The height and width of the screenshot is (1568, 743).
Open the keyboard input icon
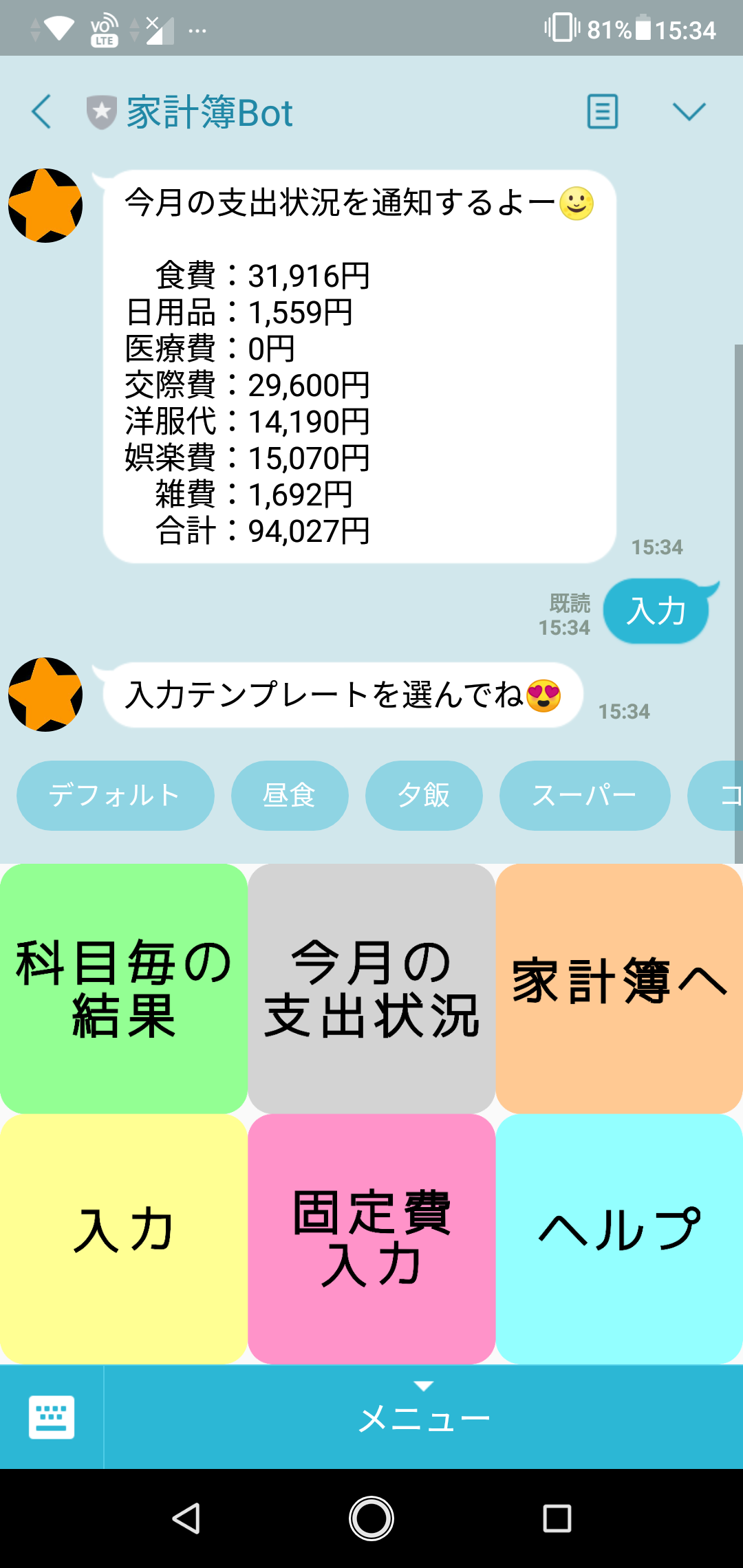tap(52, 1415)
